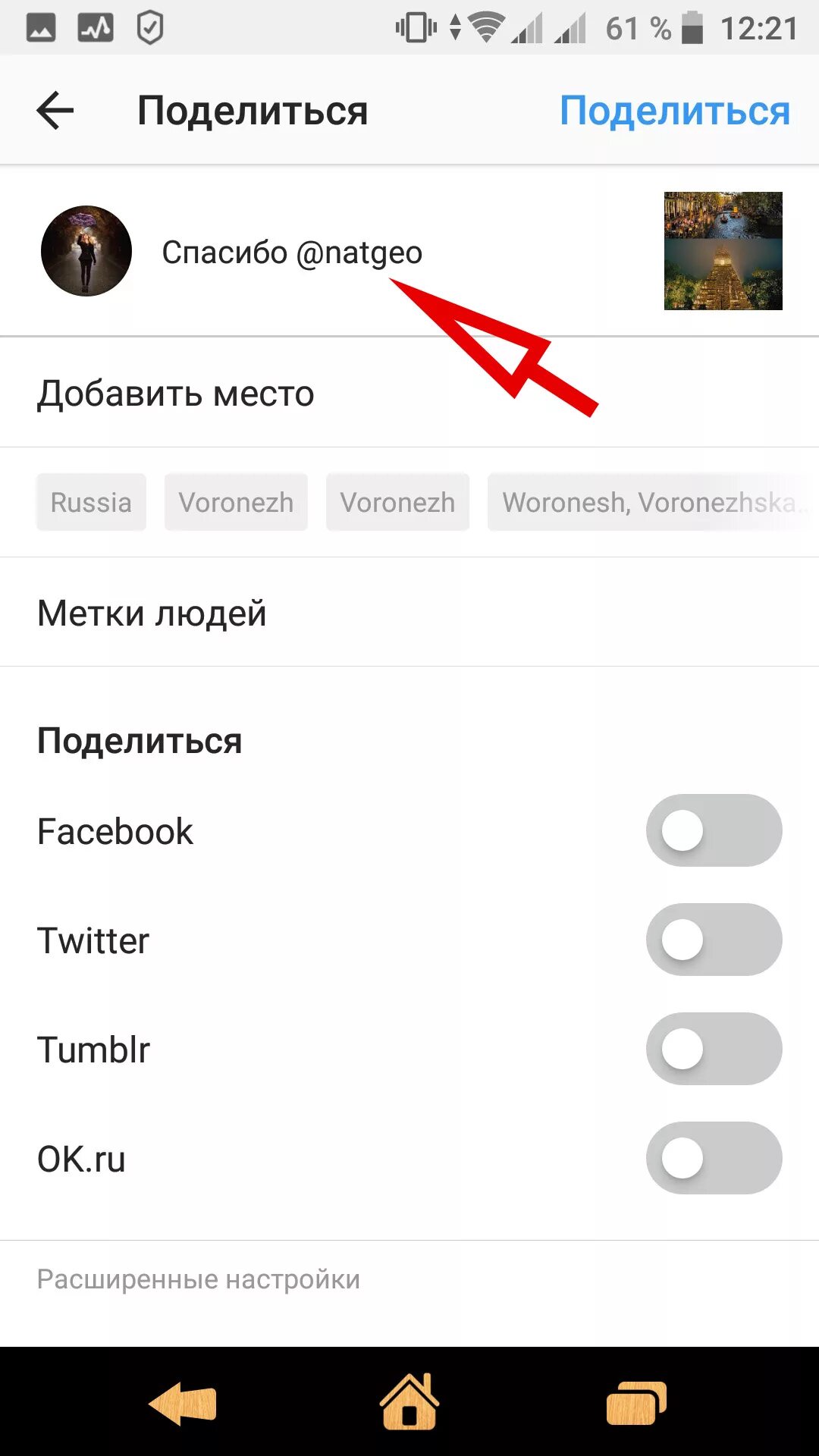Open Метки людей to tag people
Image resolution: width=819 pixels, height=1456 pixels.
[409, 613]
